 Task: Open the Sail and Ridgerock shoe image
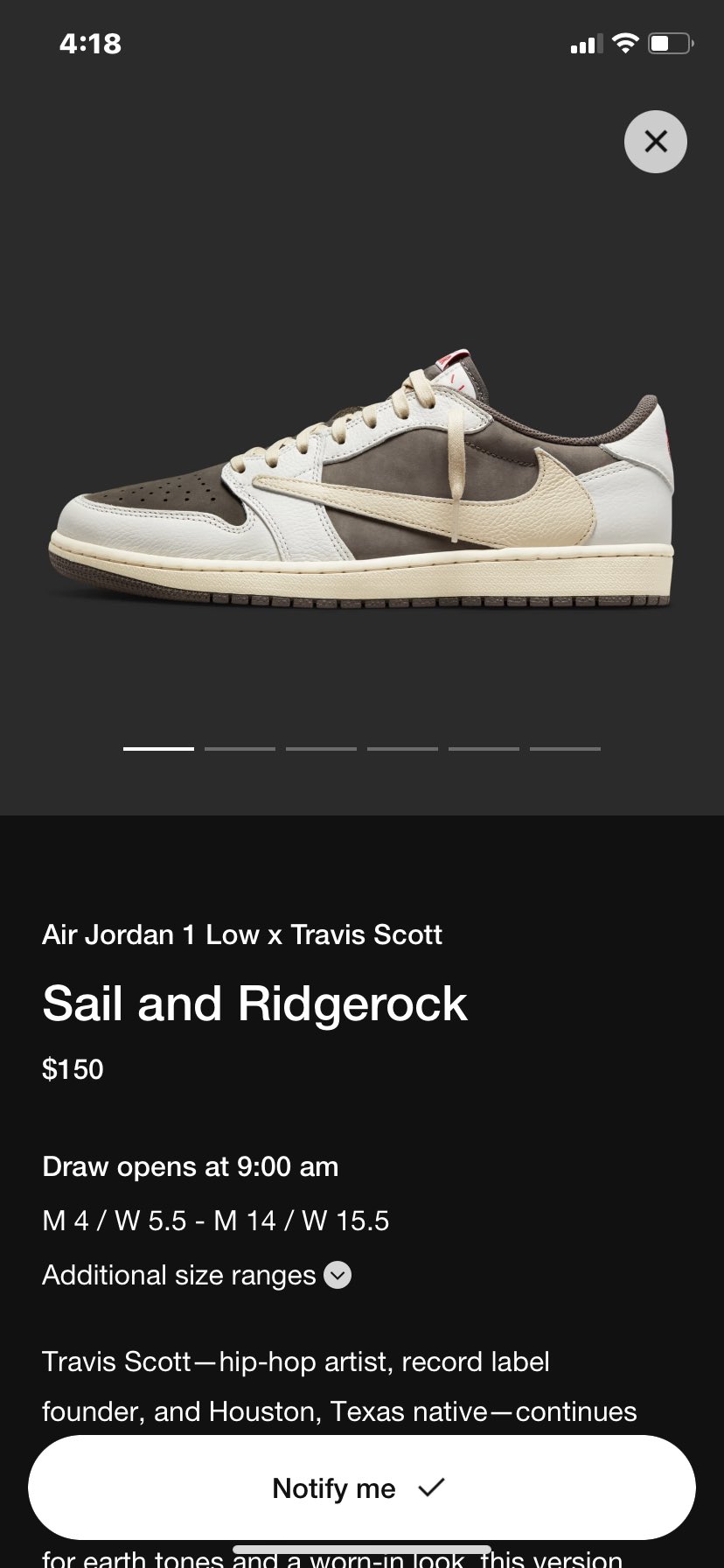(x=361, y=479)
